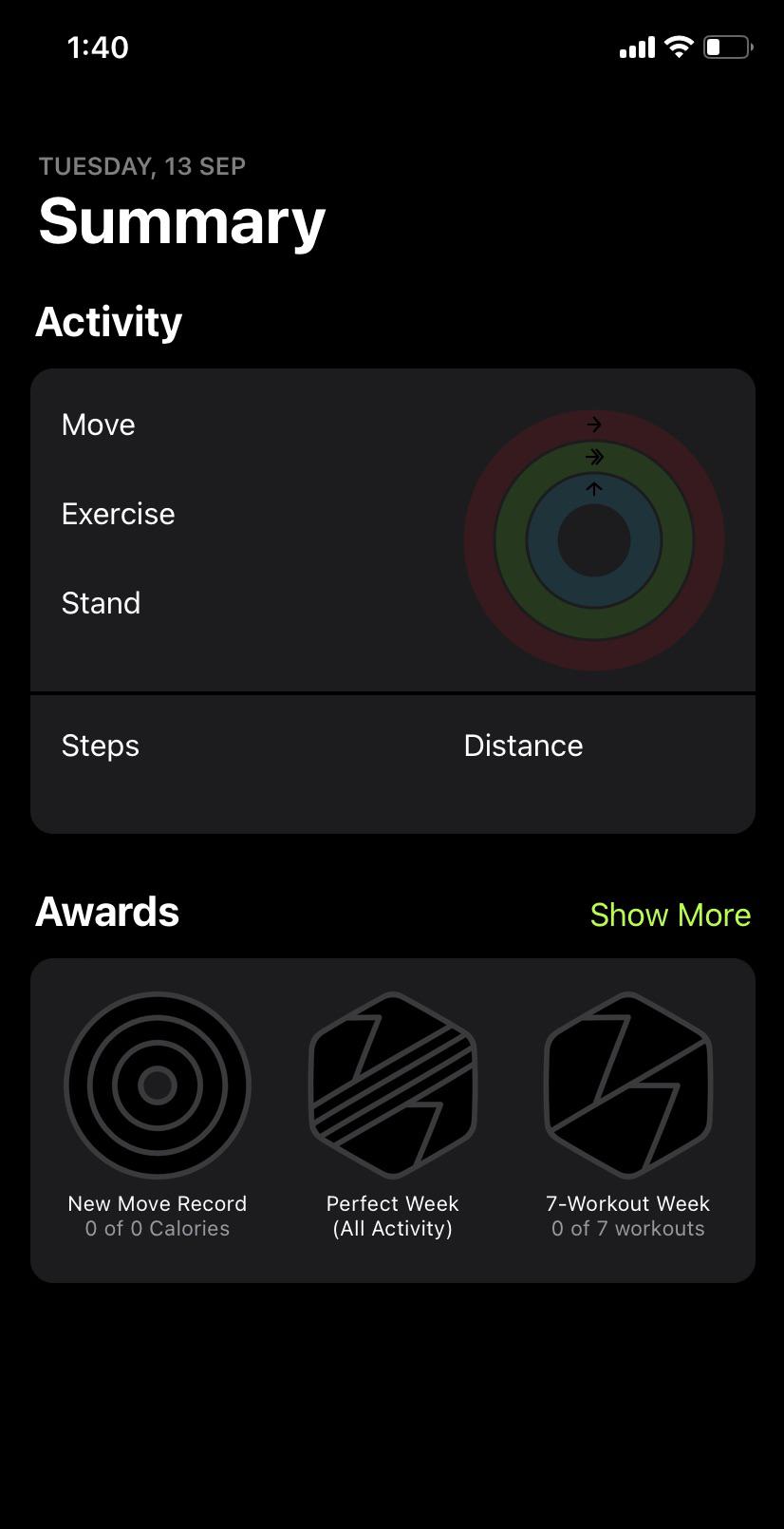Viewport: 784px width, 1529px height.
Task: Tap the Awards section heading
Action: tap(106, 911)
